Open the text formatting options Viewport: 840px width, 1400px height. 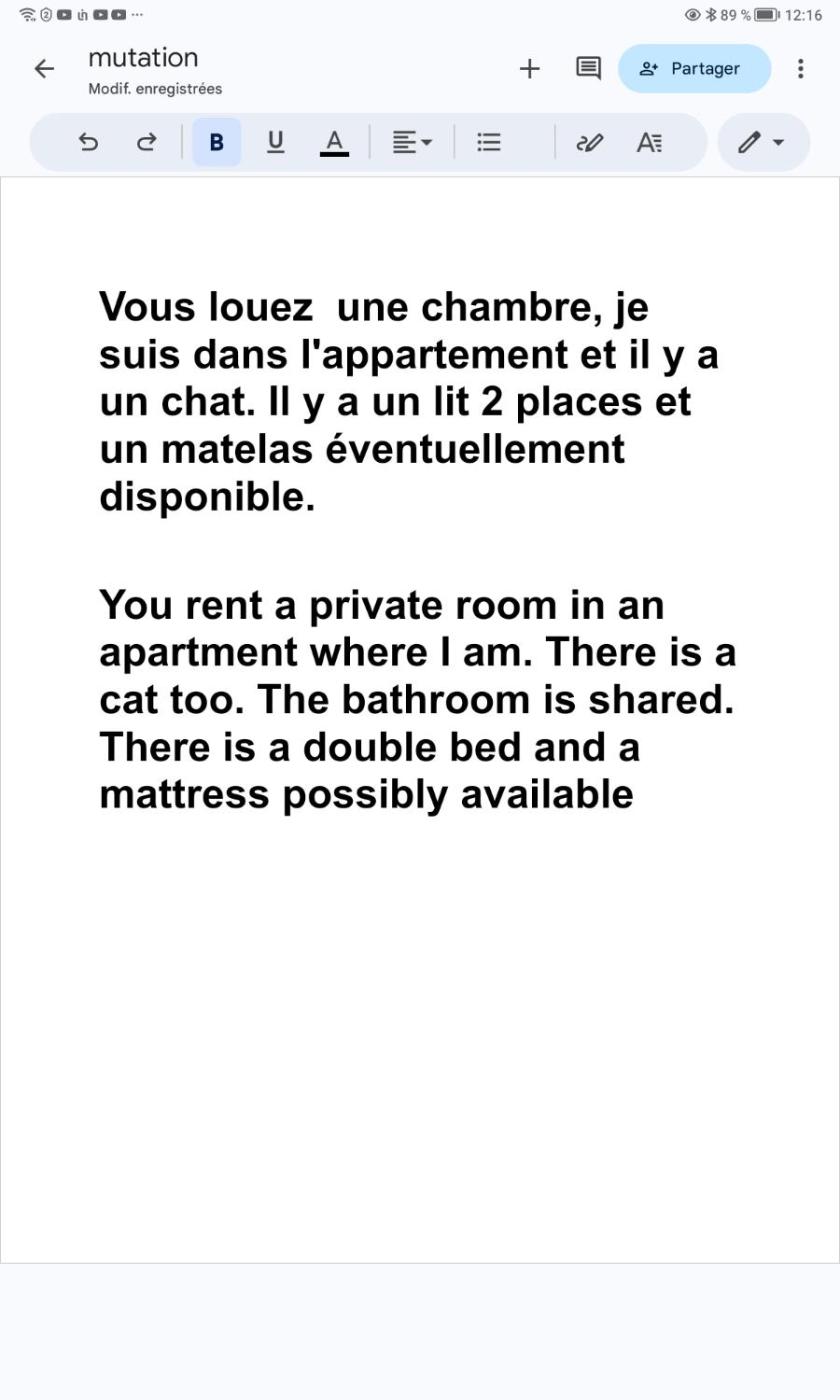[649, 142]
